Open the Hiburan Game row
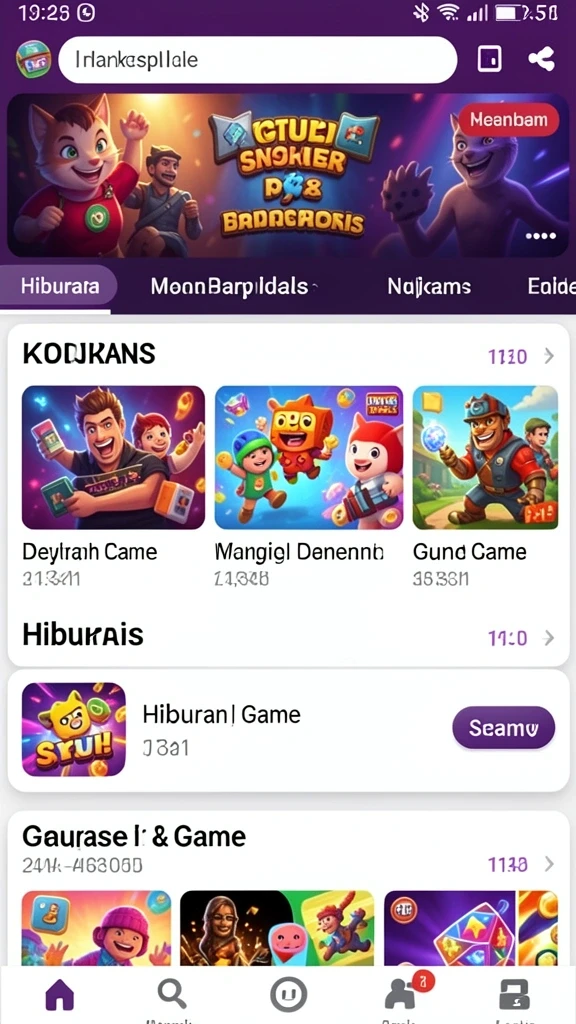 288,730
